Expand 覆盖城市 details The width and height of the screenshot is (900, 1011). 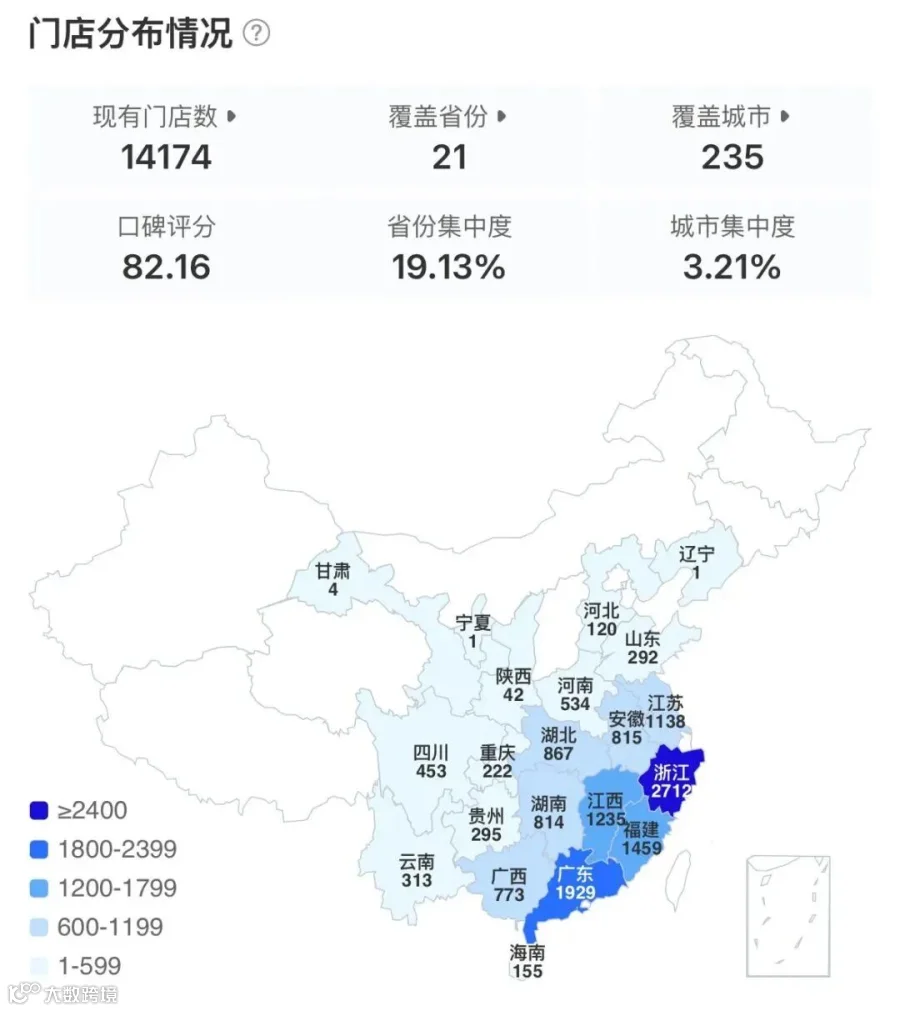click(785, 117)
